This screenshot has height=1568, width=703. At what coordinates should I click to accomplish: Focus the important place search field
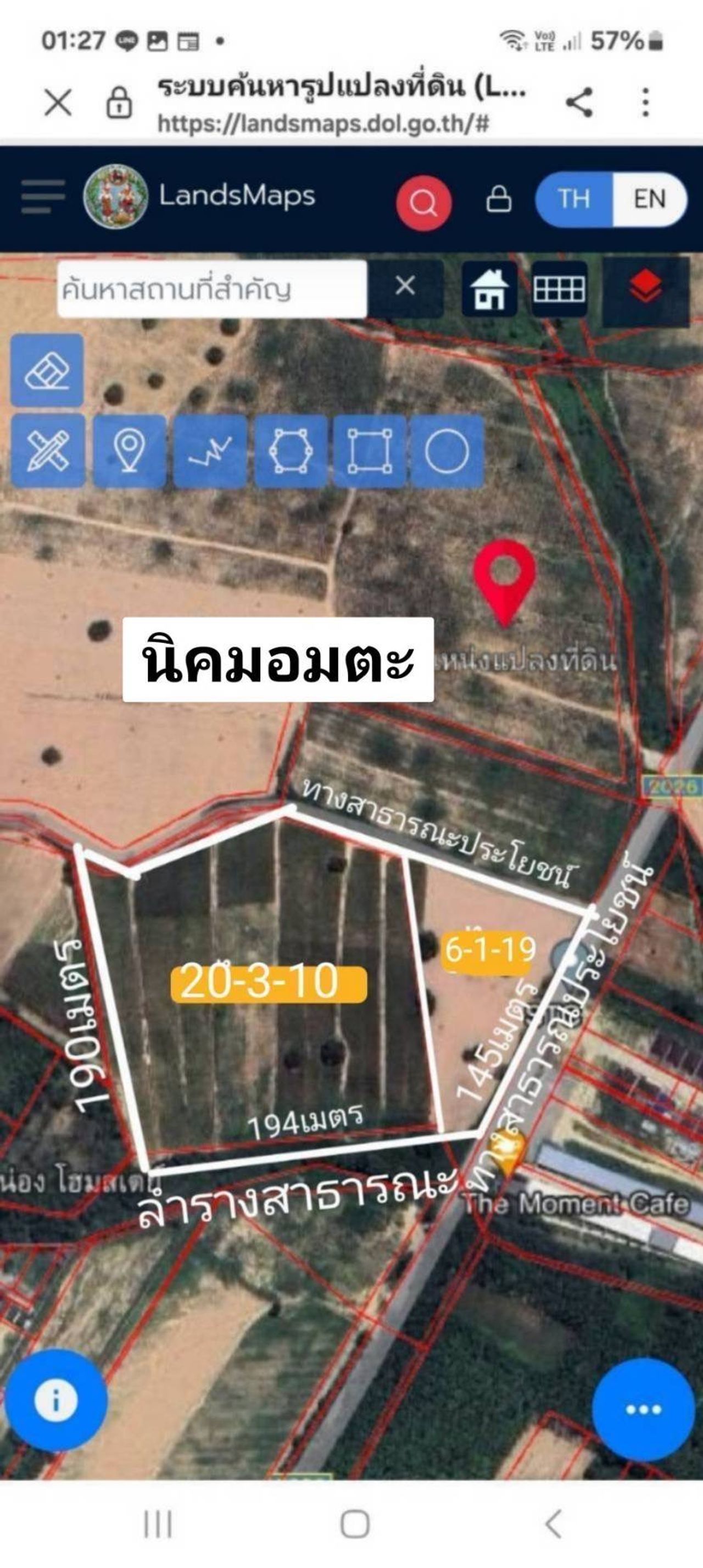point(212,288)
